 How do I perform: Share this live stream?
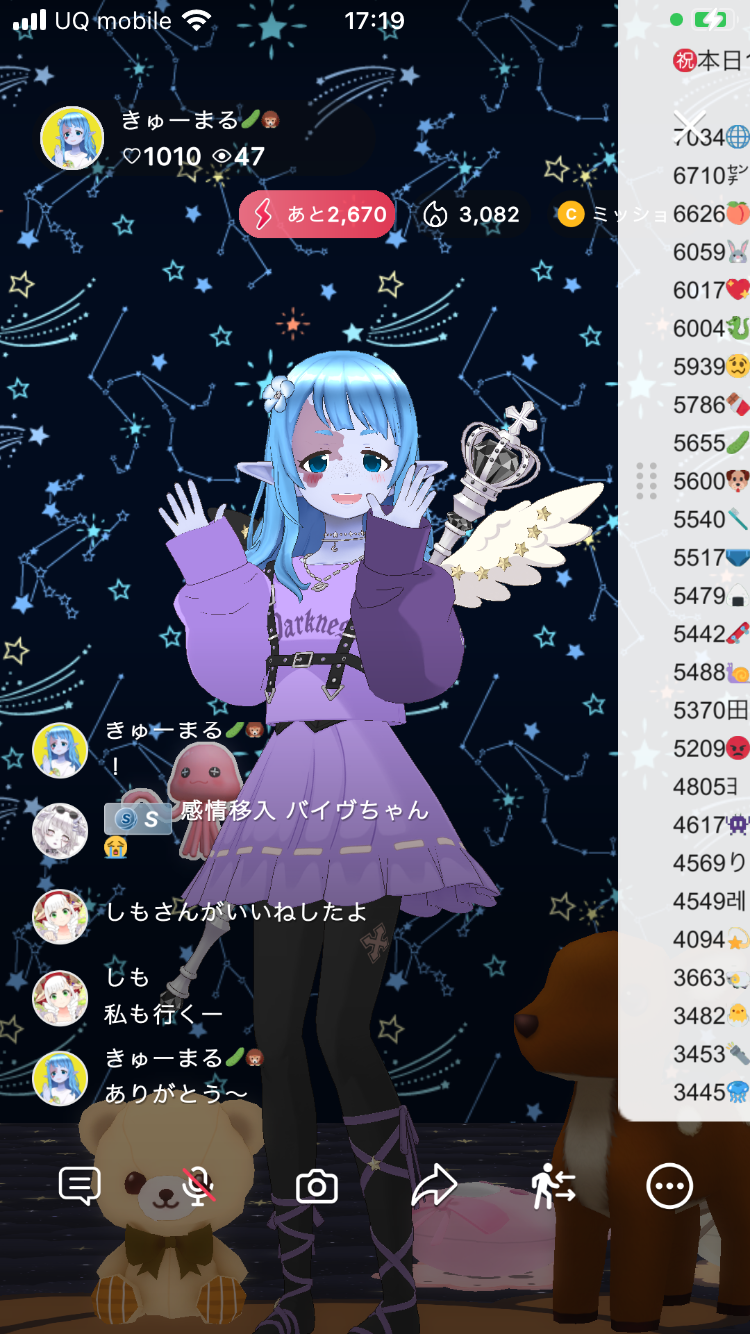point(434,1187)
